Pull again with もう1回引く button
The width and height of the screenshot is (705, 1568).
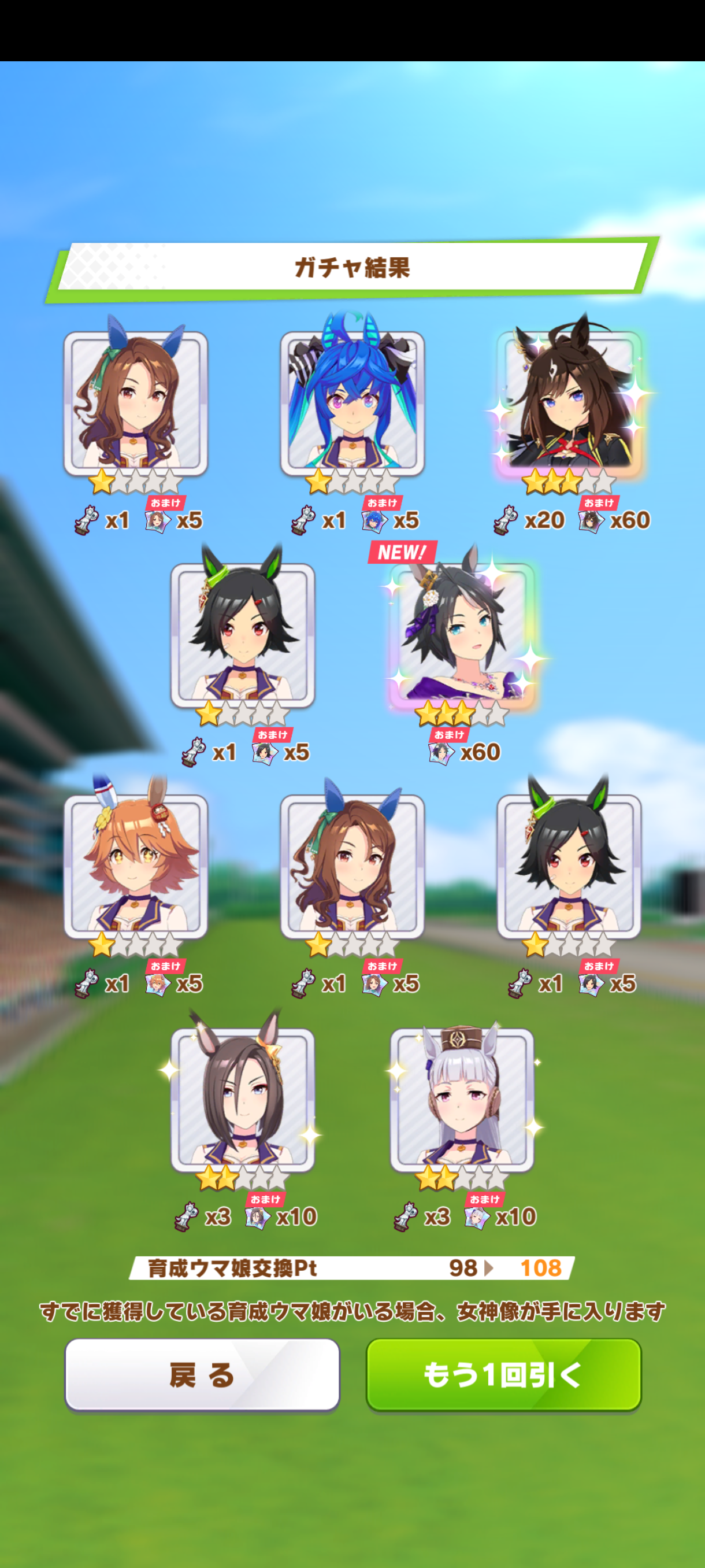tap(503, 1375)
